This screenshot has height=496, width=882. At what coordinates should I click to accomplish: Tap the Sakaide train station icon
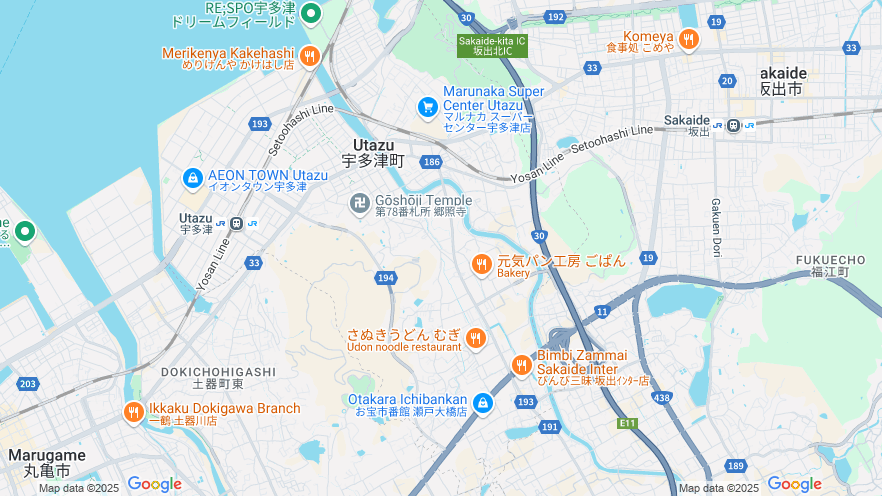point(733,126)
